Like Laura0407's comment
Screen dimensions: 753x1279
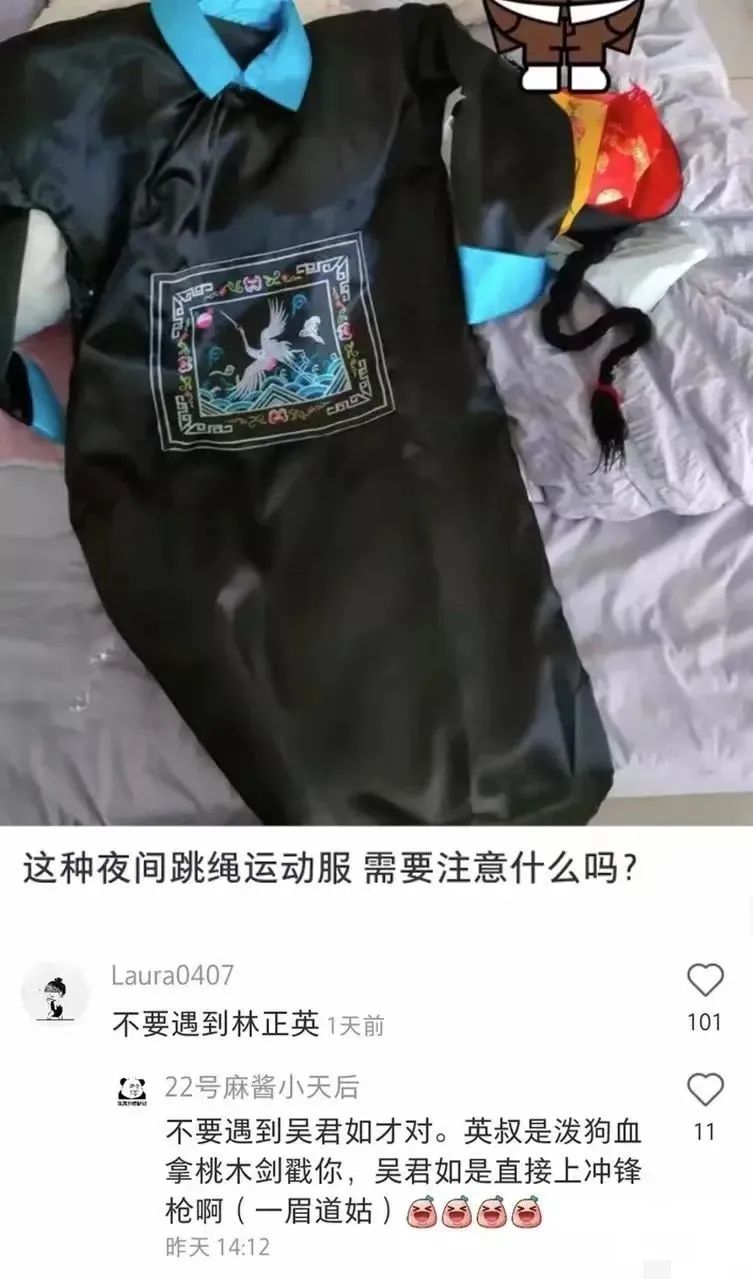click(x=705, y=980)
